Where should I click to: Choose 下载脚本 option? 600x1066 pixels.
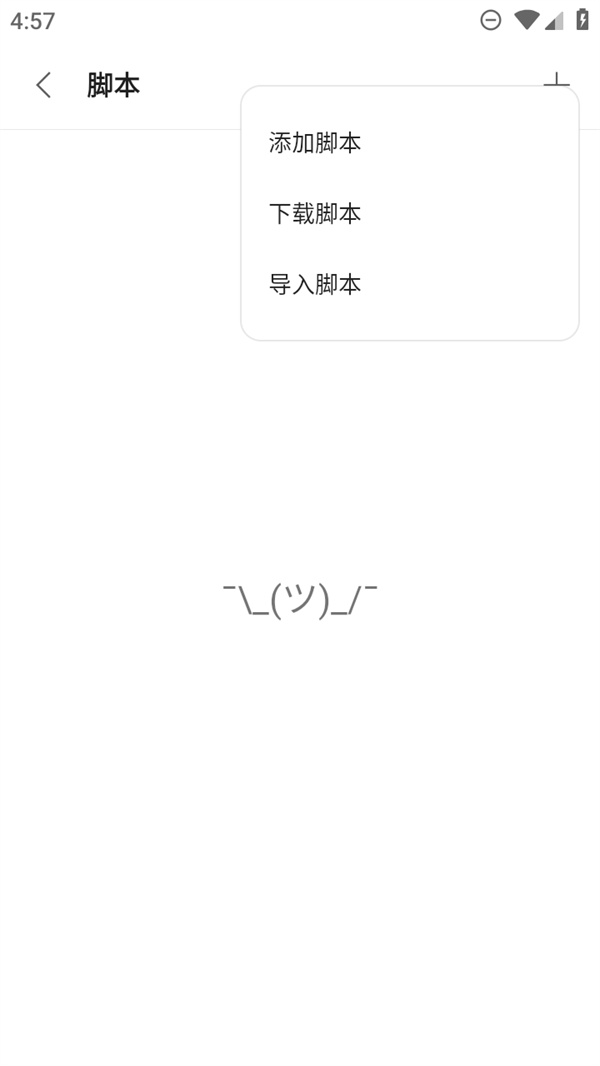315,214
